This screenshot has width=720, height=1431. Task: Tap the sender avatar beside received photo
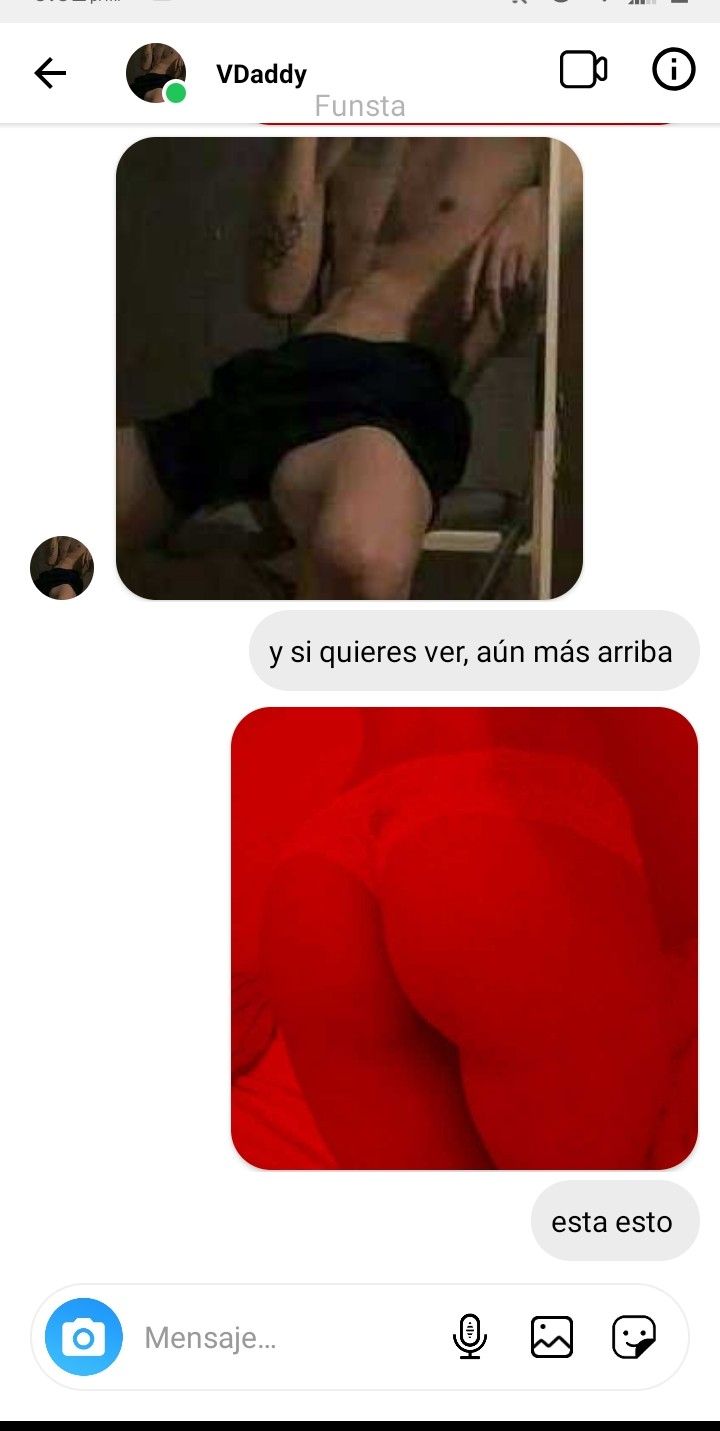tap(62, 568)
